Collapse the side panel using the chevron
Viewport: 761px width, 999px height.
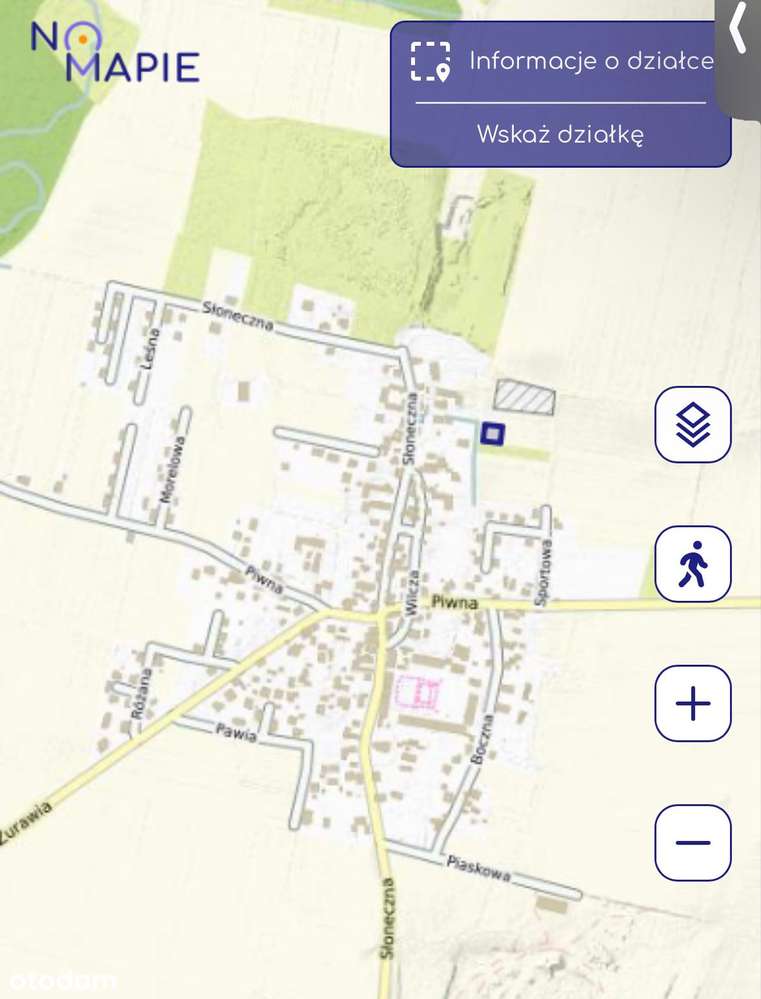[x=739, y=30]
